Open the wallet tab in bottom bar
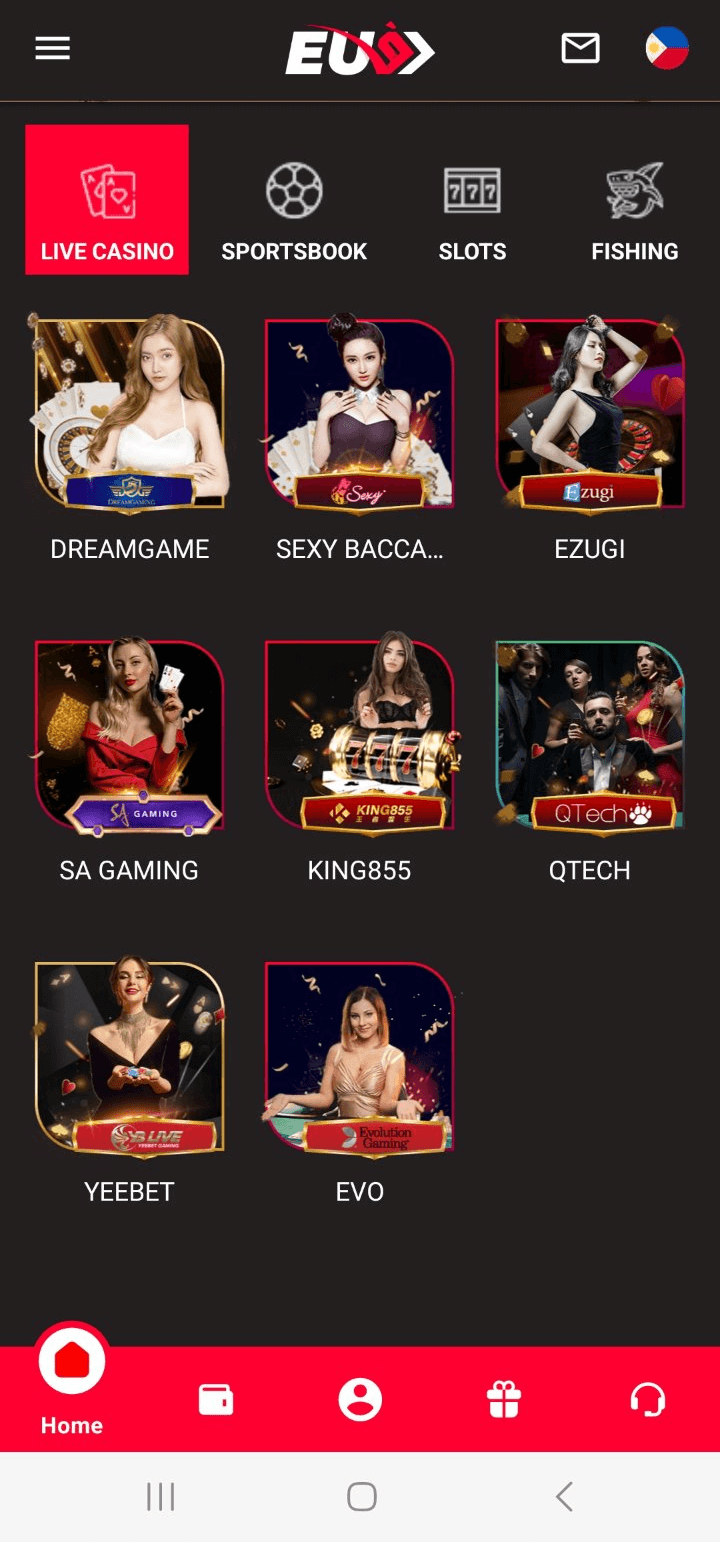This screenshot has width=720, height=1542. (x=216, y=1399)
